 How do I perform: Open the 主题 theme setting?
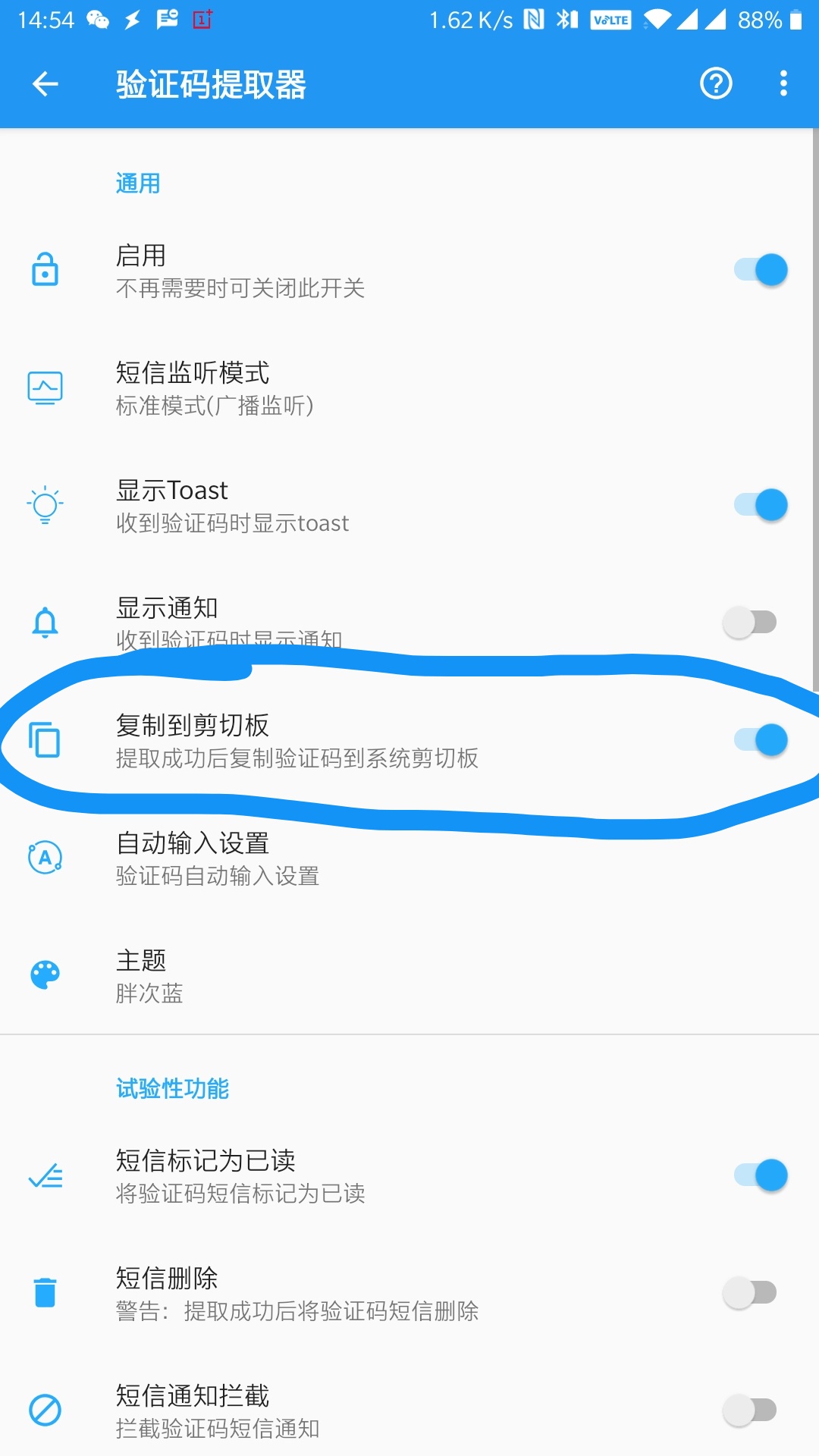(x=409, y=975)
